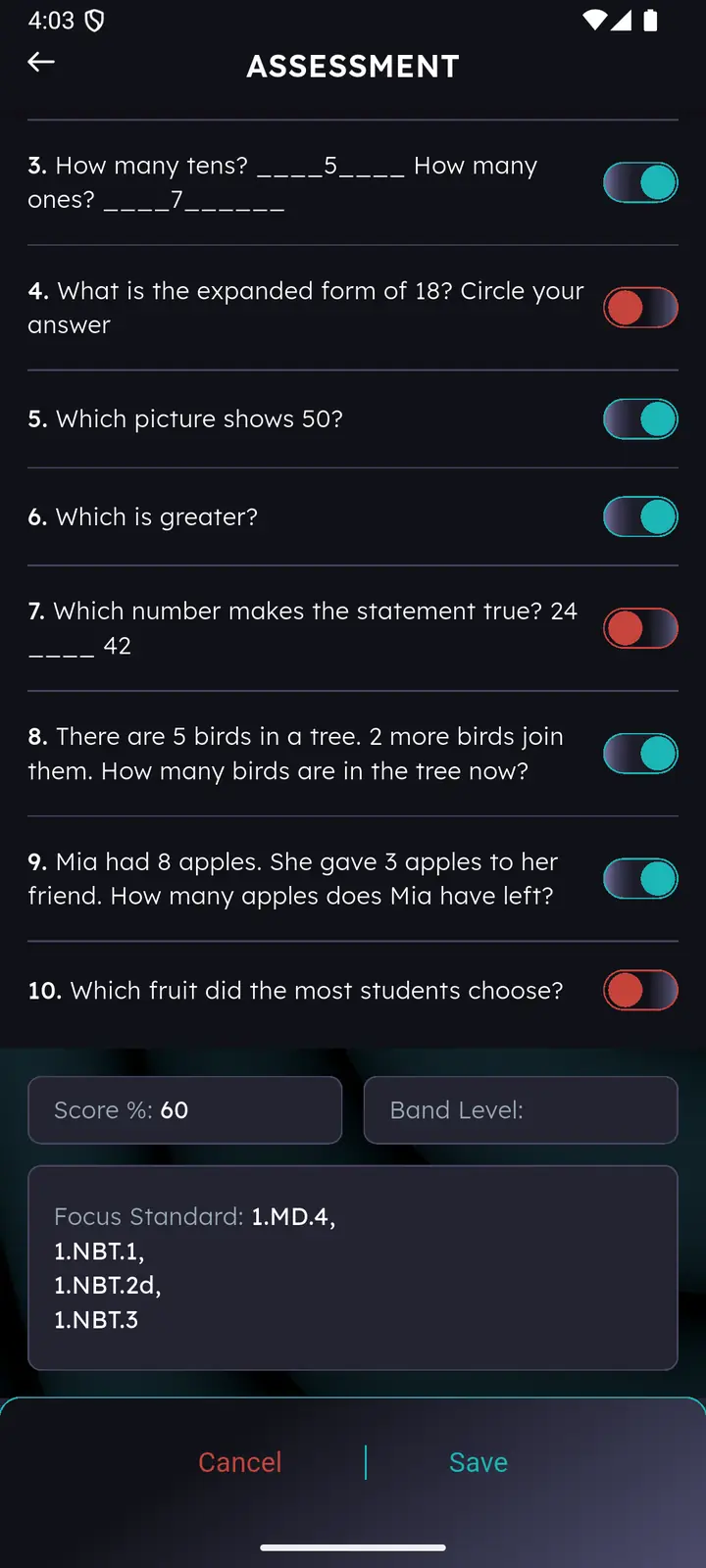The height and width of the screenshot is (1568, 706).
Task: Go back using the arrow icon
Action: (x=41, y=63)
